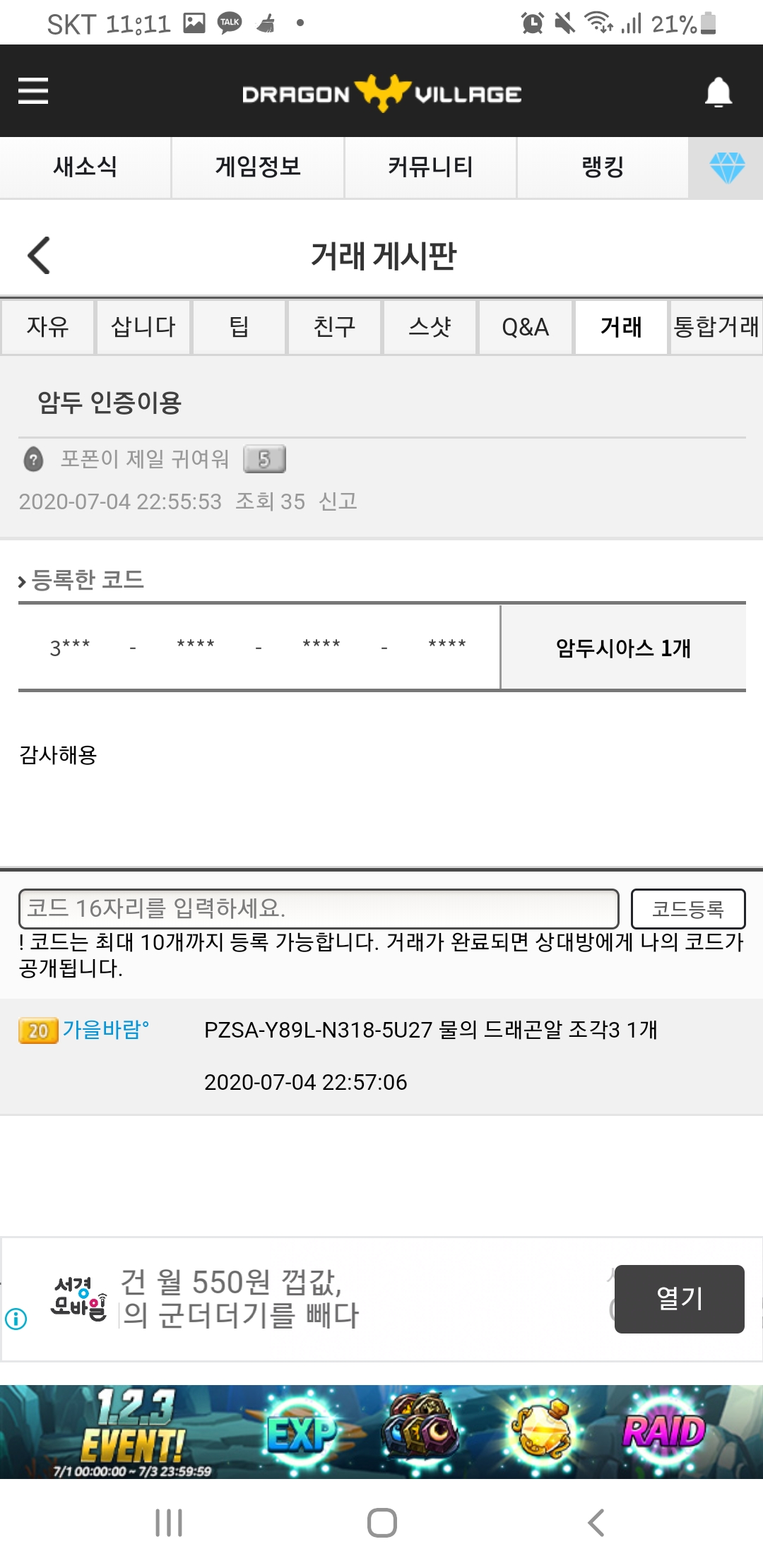763x1568 pixels.
Task: Go back from 거래 게시판
Action: 39,255
